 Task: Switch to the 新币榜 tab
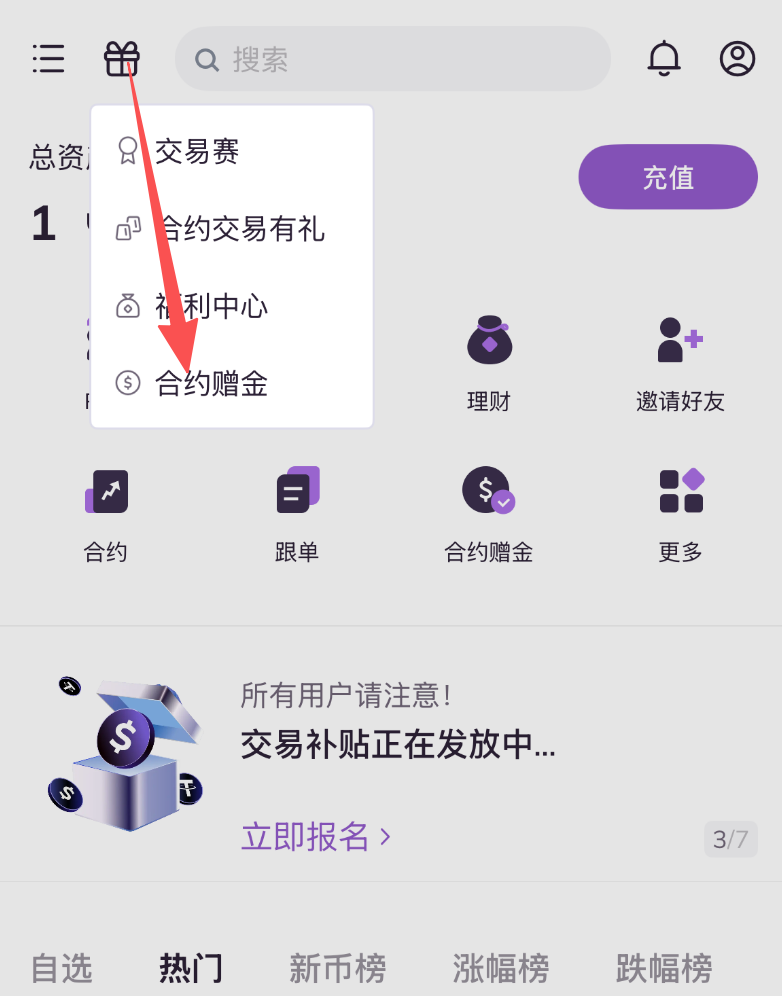tap(337, 968)
